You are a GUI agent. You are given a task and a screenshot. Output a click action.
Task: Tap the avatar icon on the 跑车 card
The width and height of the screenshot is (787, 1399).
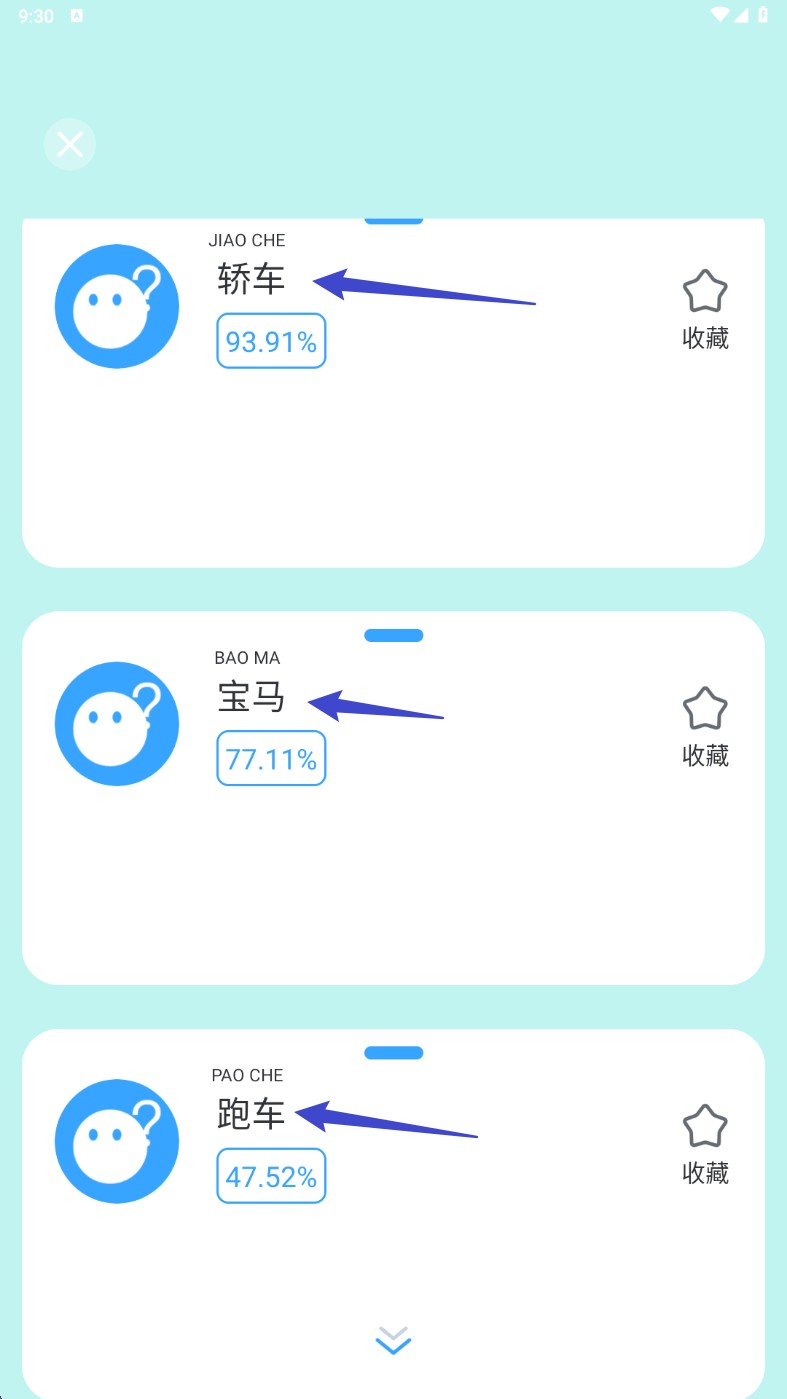[x=117, y=1140]
